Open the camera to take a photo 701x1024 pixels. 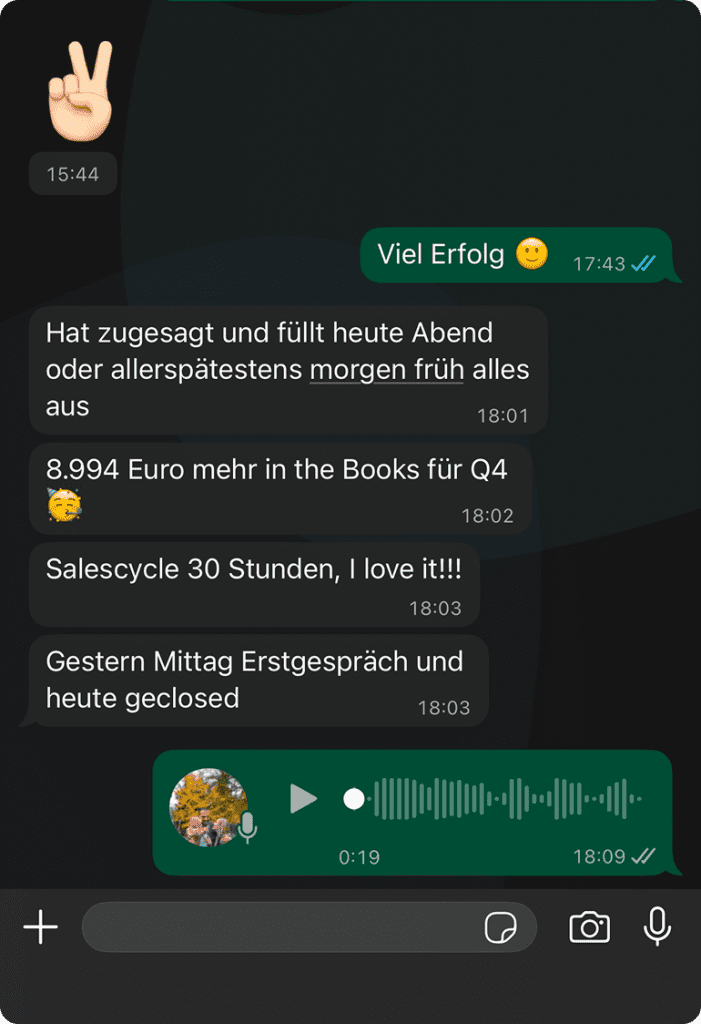590,928
